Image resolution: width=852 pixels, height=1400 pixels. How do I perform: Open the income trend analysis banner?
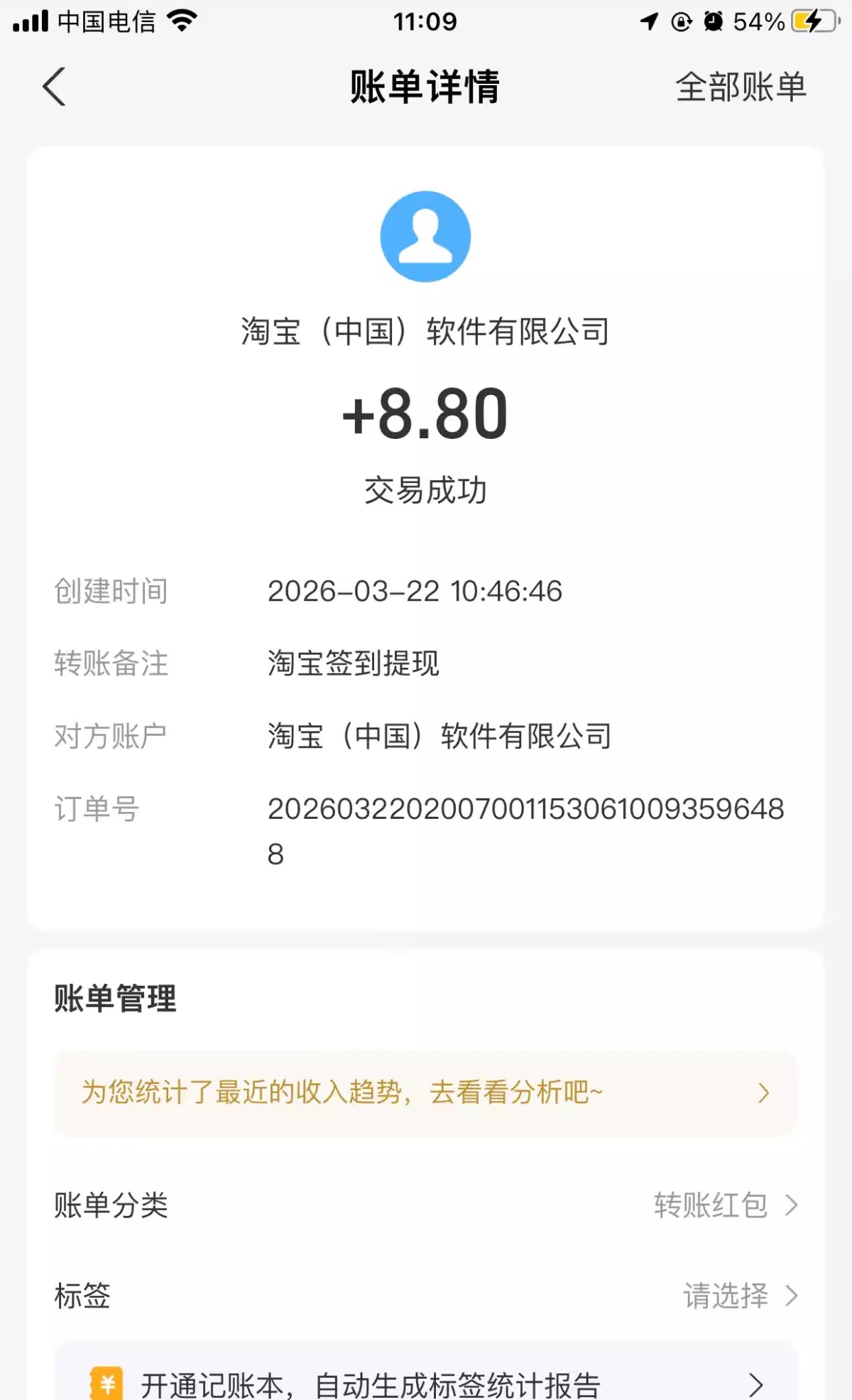point(426,1092)
